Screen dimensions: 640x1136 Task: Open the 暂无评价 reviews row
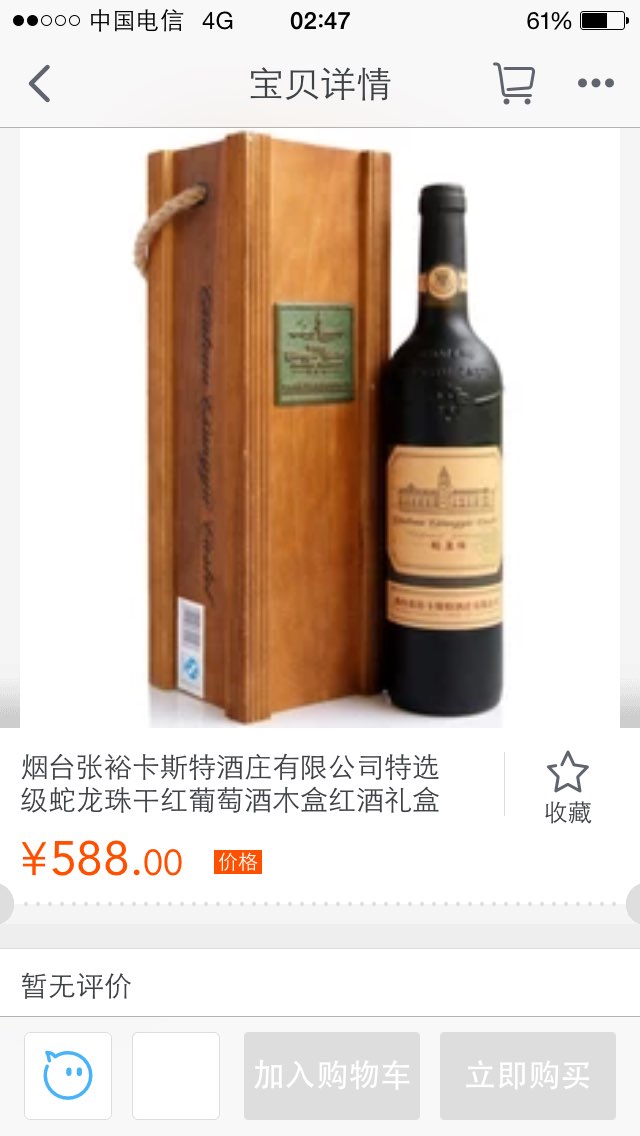point(320,985)
